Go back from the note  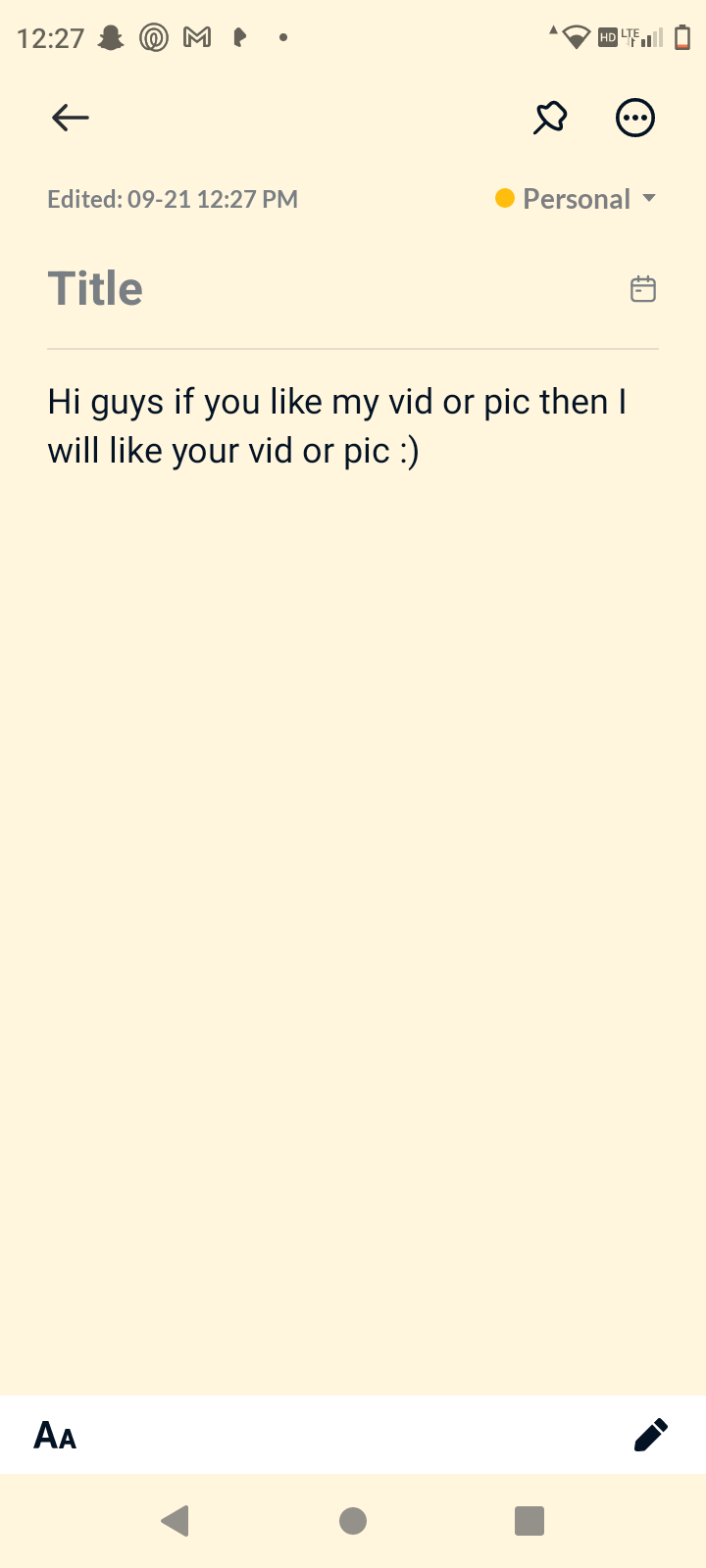click(x=71, y=118)
